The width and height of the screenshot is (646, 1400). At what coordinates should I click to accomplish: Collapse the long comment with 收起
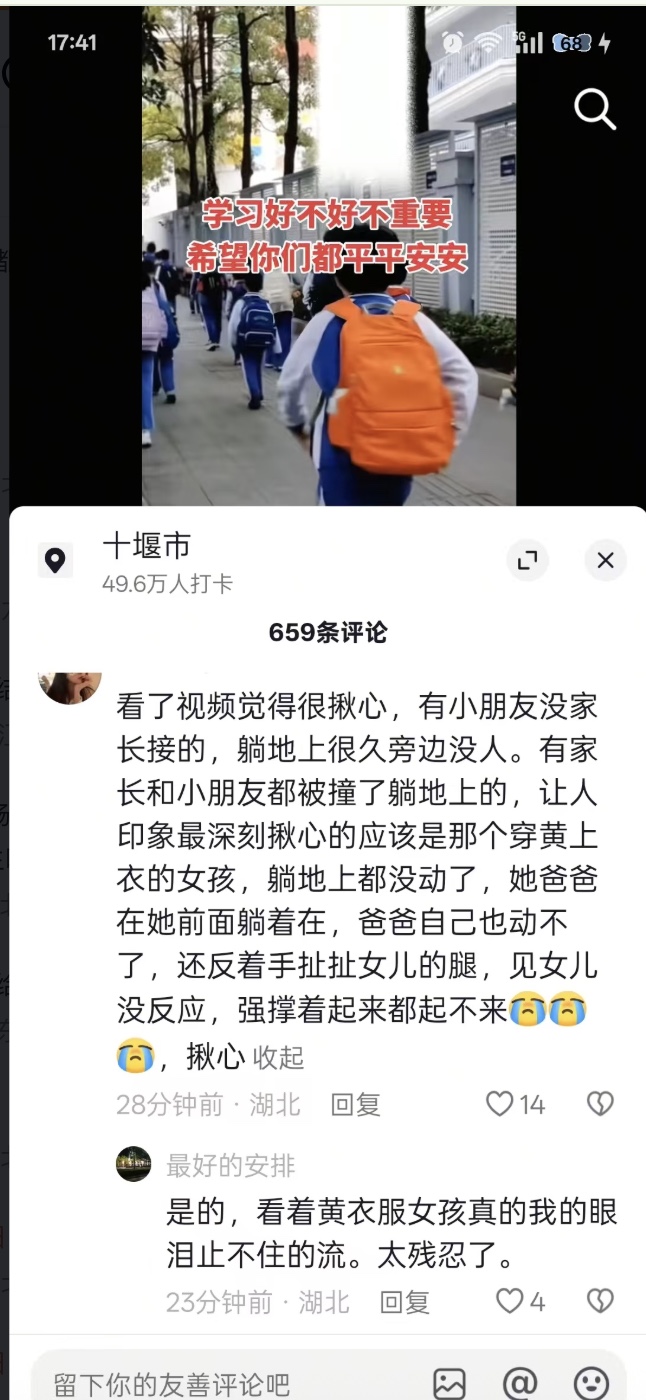(x=277, y=1057)
